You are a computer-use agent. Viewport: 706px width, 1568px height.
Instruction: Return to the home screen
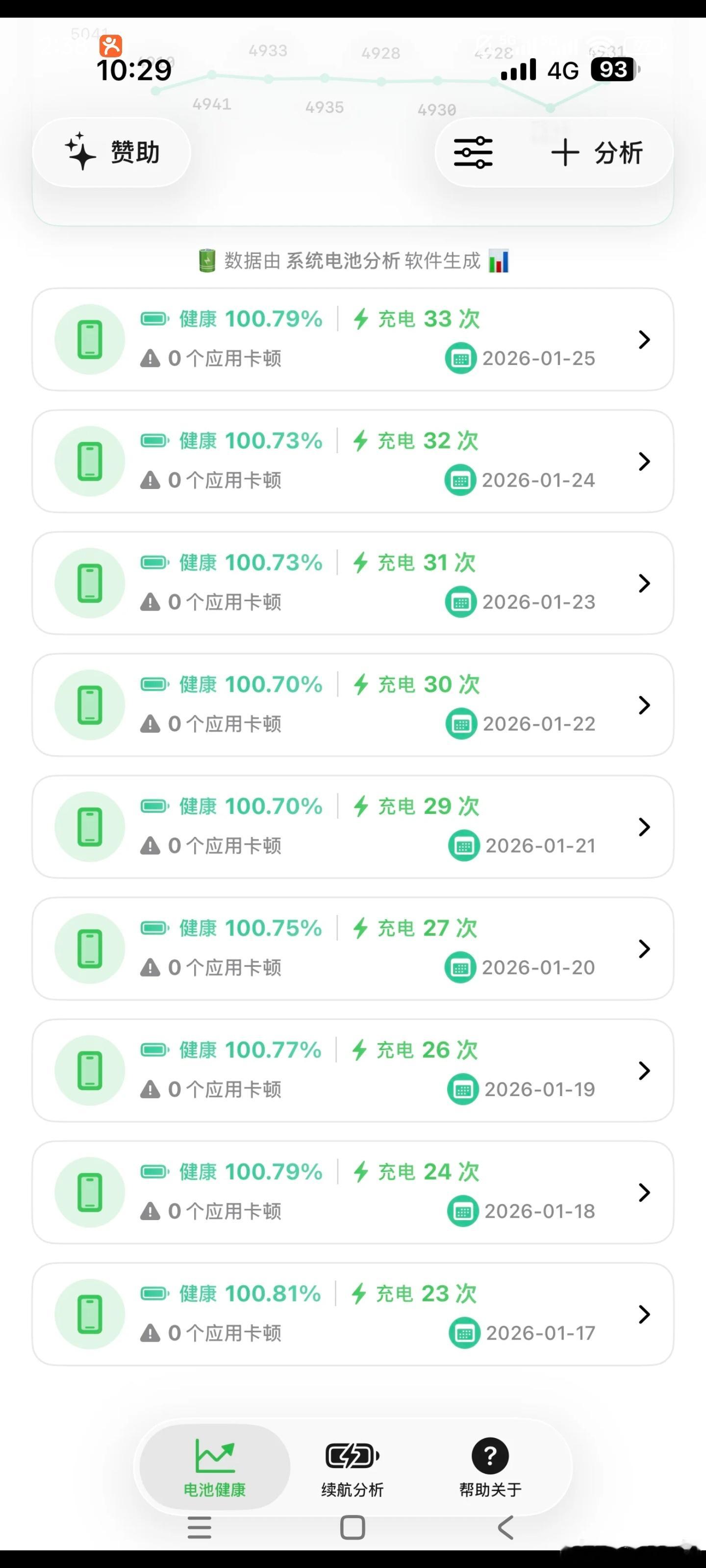(x=353, y=1527)
